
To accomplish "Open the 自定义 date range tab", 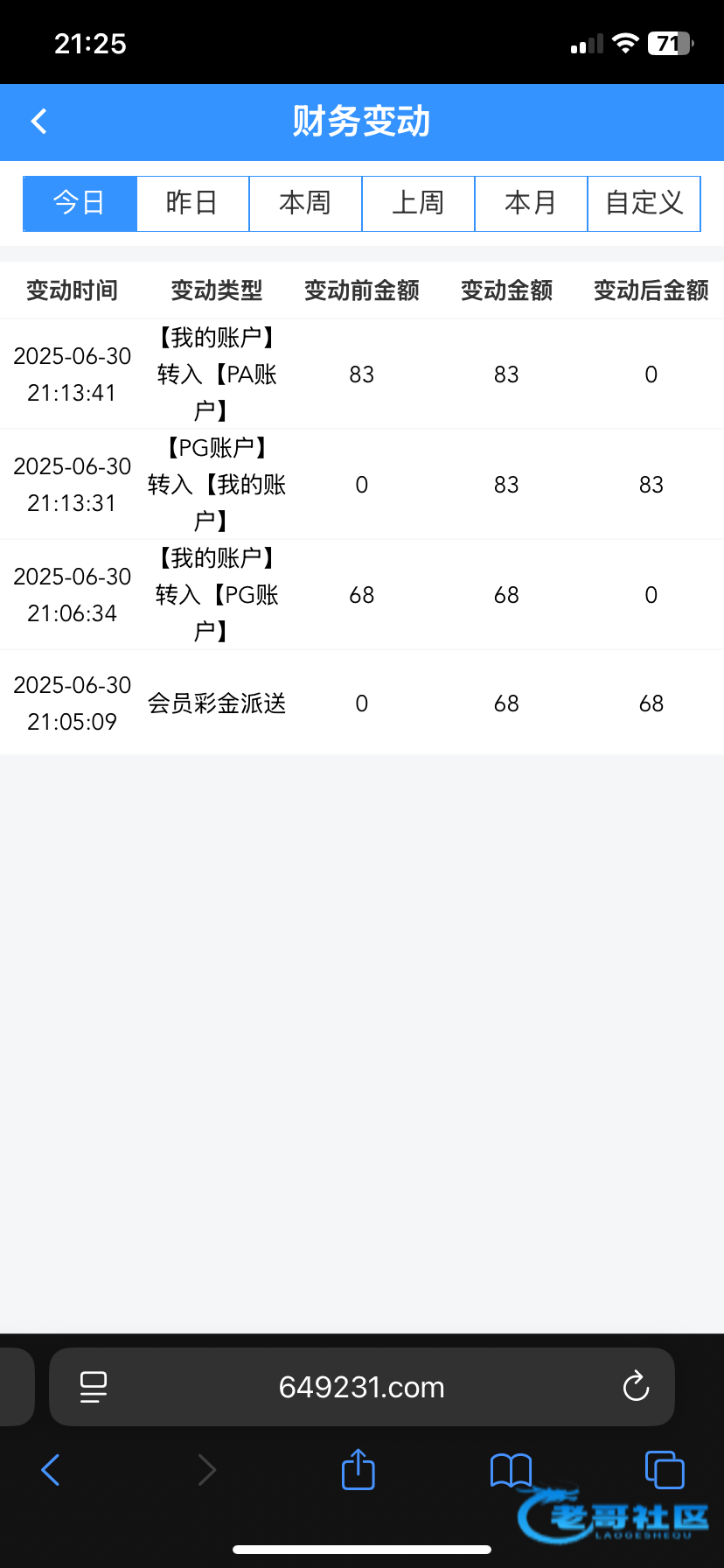I will (x=644, y=204).
